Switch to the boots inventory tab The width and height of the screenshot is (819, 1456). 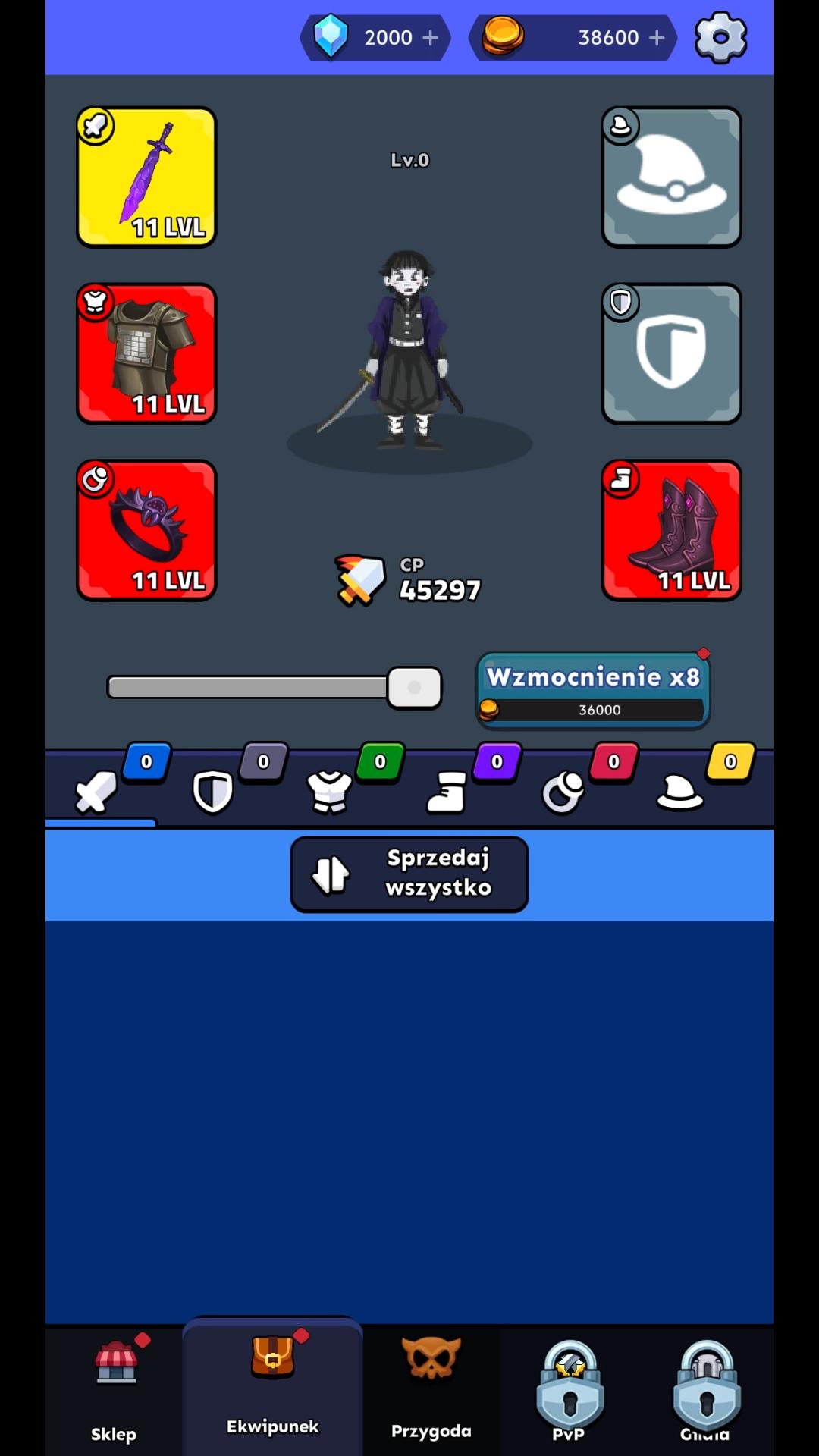tap(447, 791)
